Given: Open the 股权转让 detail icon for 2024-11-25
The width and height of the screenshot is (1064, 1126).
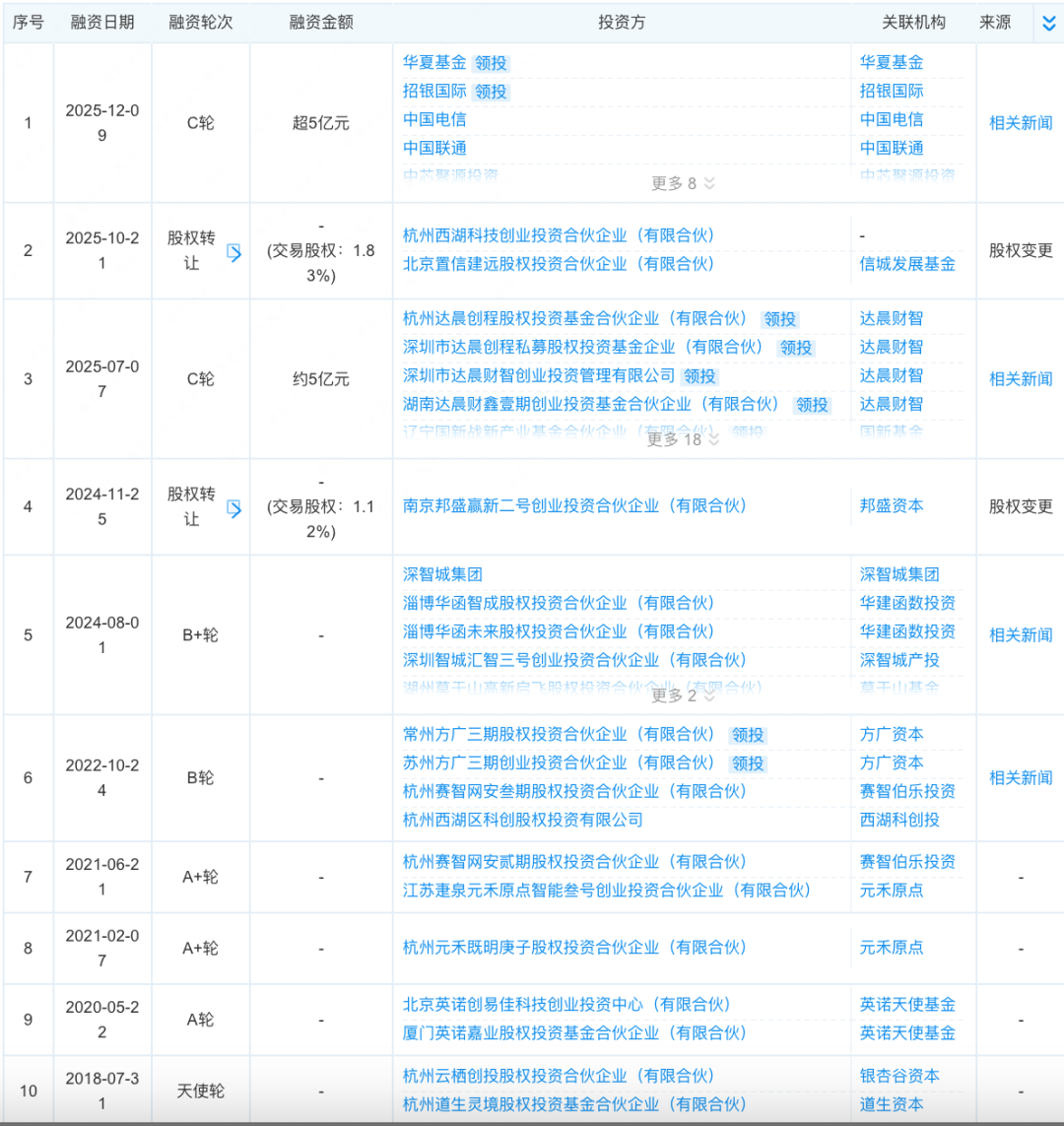Looking at the screenshot, I should [x=234, y=508].
